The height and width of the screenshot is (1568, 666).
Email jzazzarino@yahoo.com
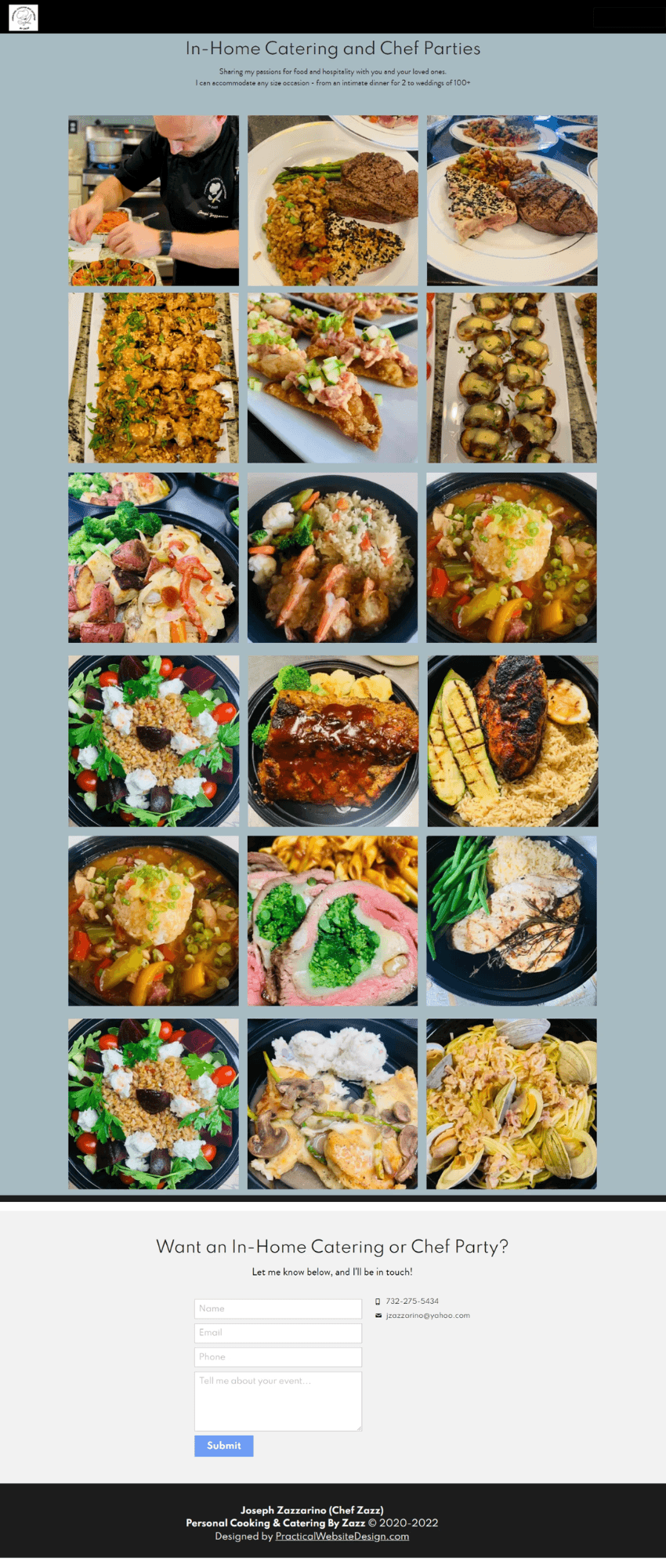click(x=427, y=1316)
